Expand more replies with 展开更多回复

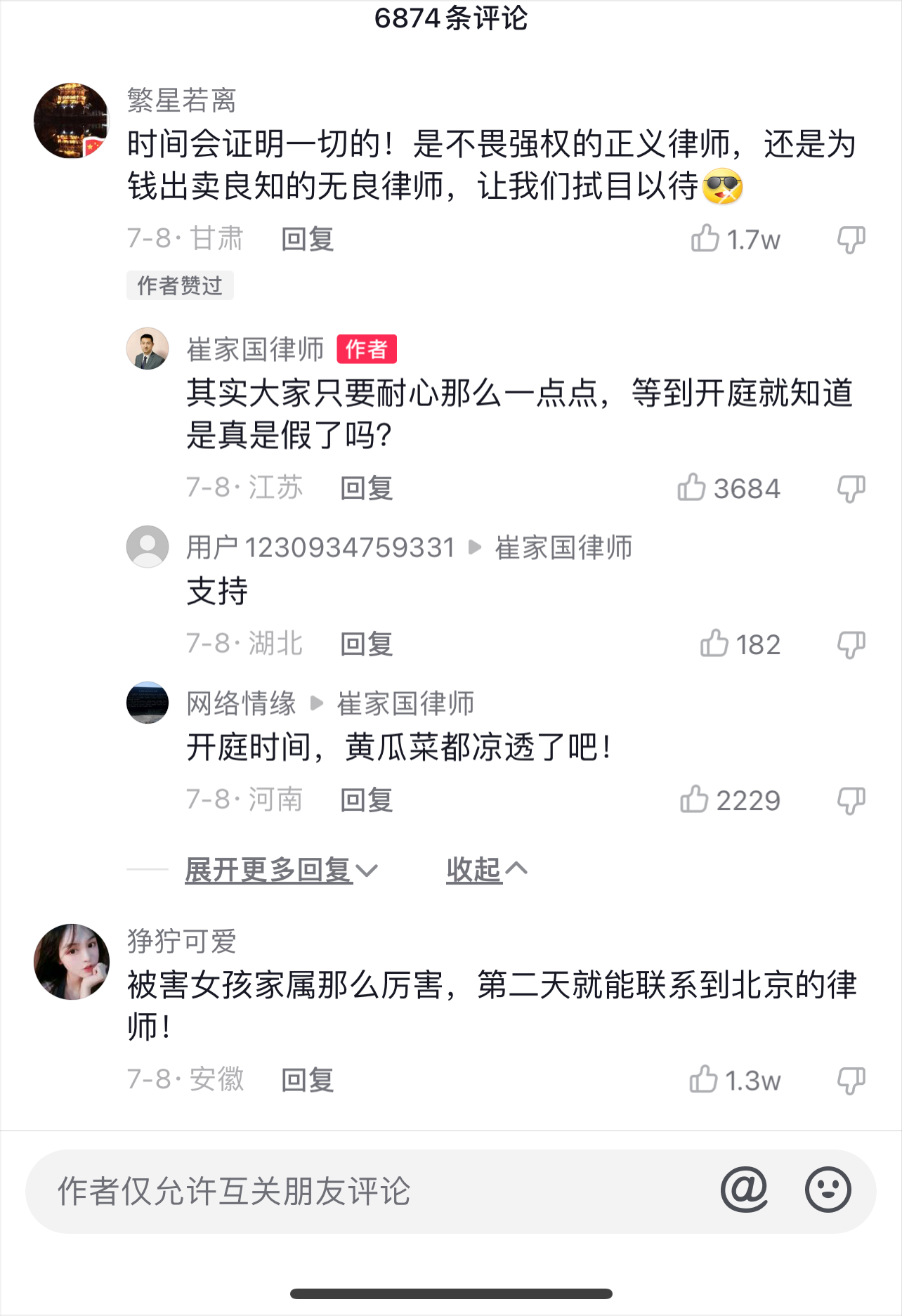tap(281, 870)
